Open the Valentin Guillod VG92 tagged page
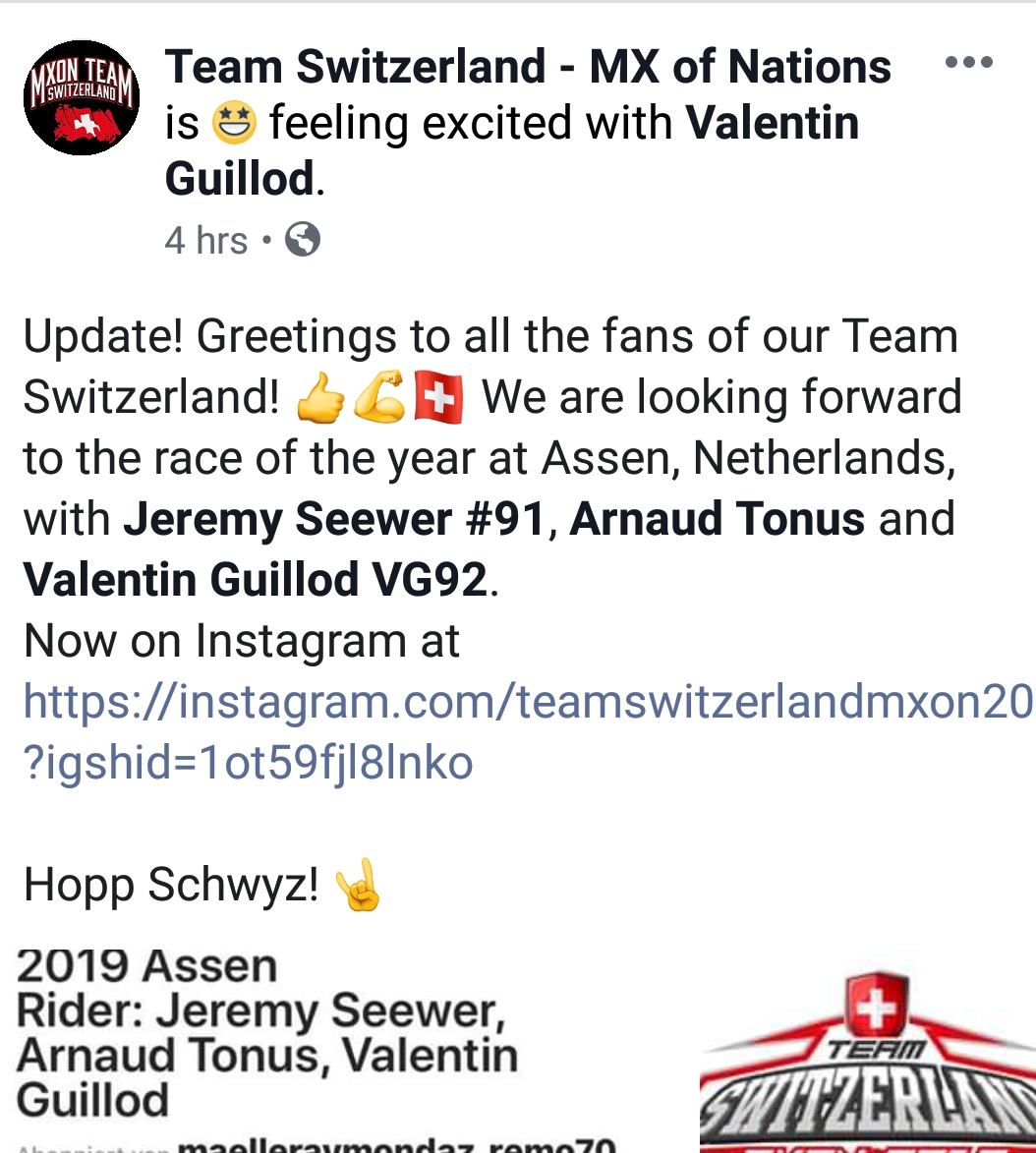Image resolution: width=1036 pixels, height=1153 pixels. (256, 580)
